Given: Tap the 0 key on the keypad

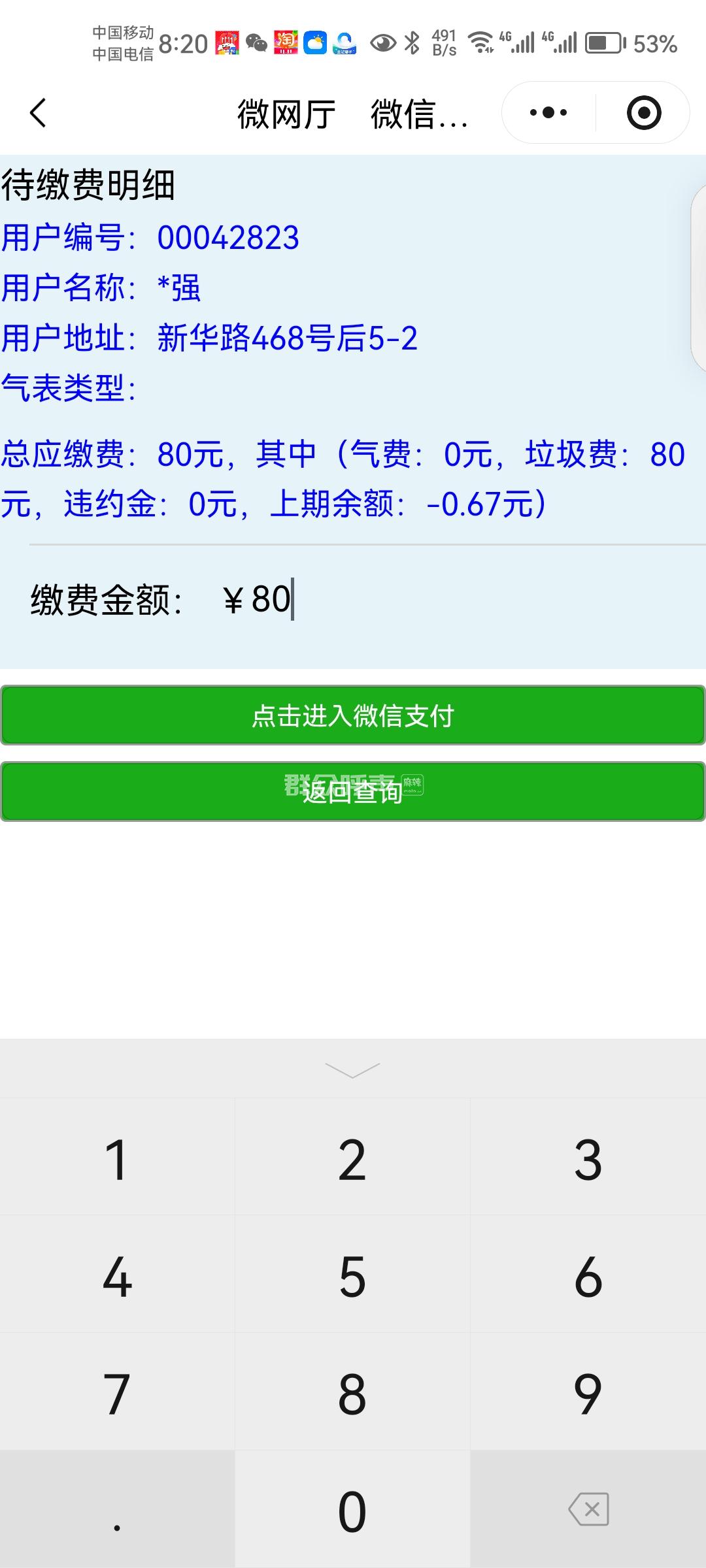Looking at the screenshot, I should [x=352, y=1511].
